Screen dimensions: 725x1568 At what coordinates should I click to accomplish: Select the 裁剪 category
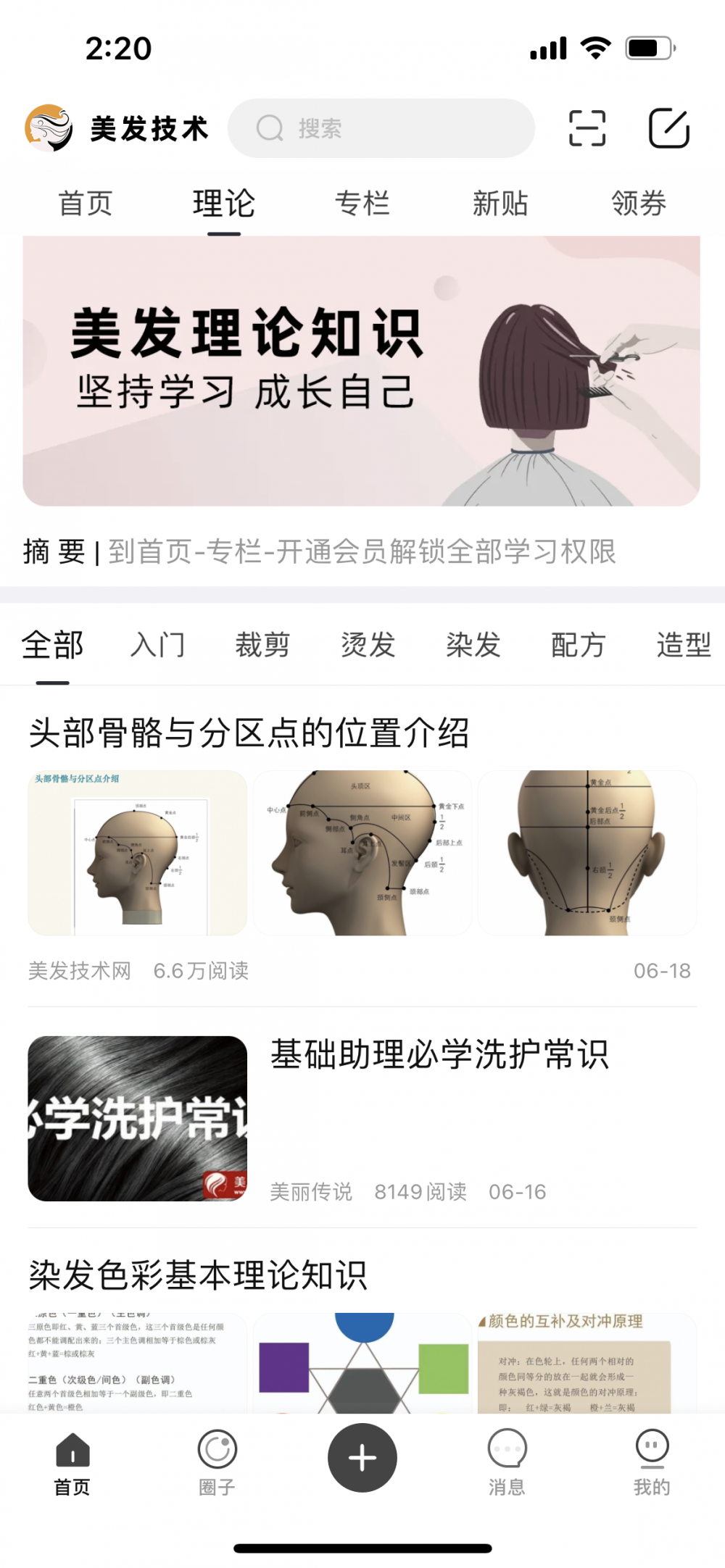(262, 644)
